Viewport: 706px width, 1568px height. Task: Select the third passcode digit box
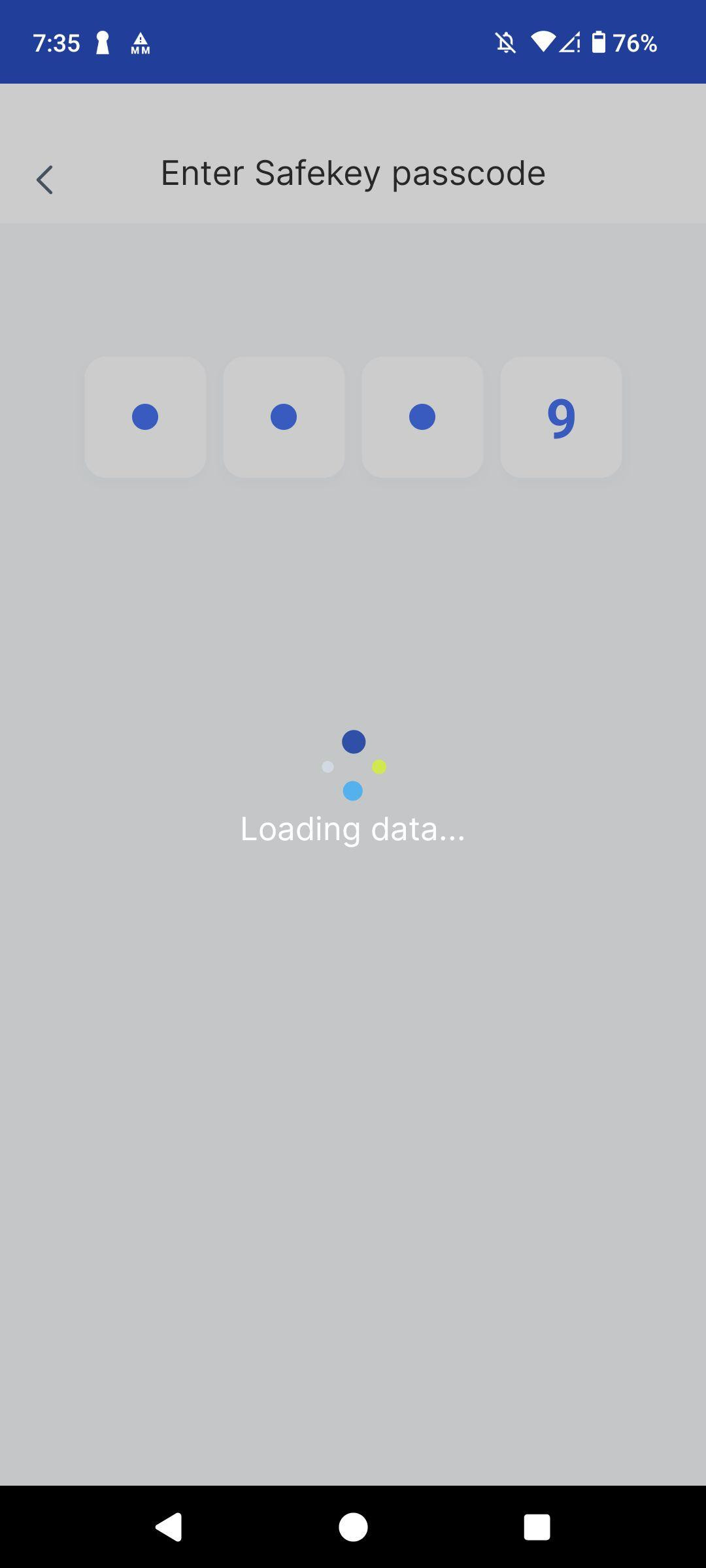pyautogui.click(x=422, y=417)
